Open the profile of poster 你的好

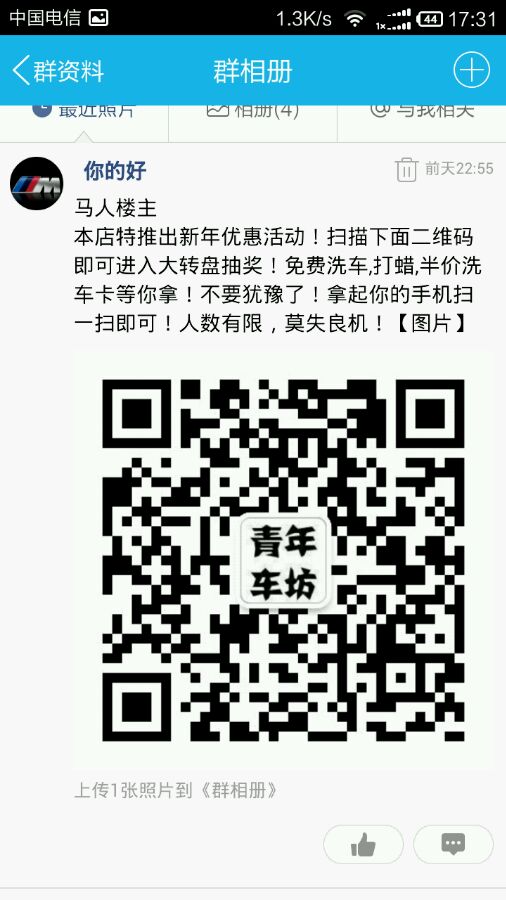point(115,170)
